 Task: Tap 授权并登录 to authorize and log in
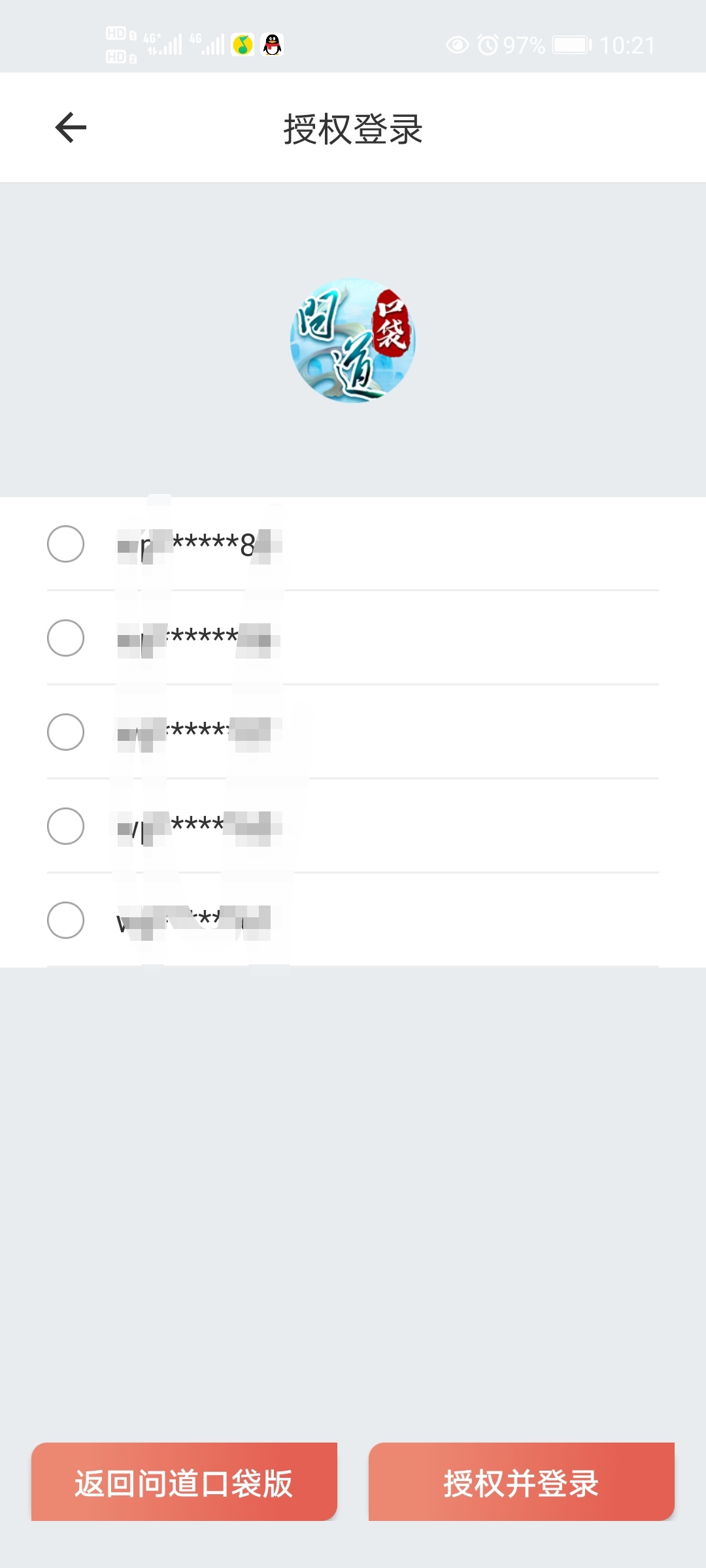coord(522,1482)
